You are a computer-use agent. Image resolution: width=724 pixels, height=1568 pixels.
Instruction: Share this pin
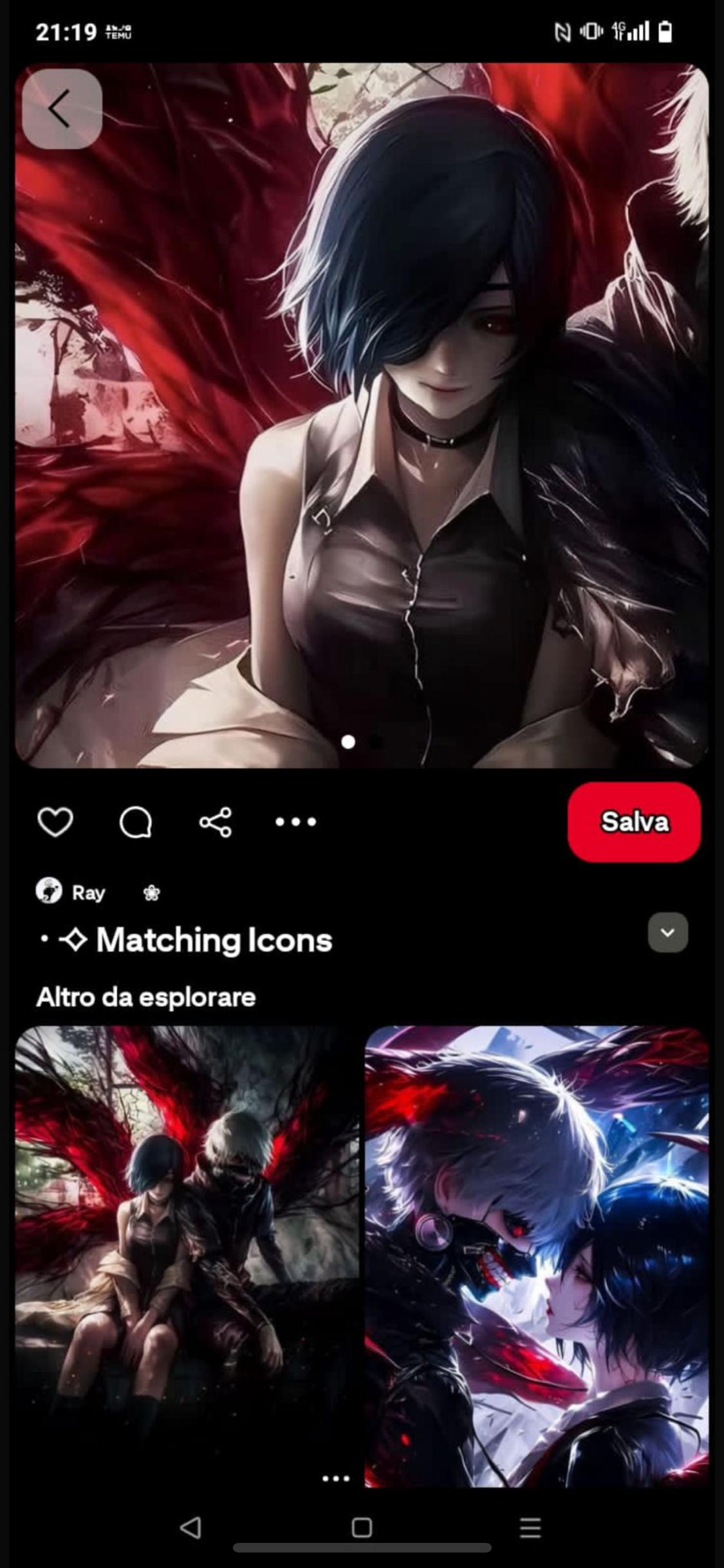coord(216,822)
